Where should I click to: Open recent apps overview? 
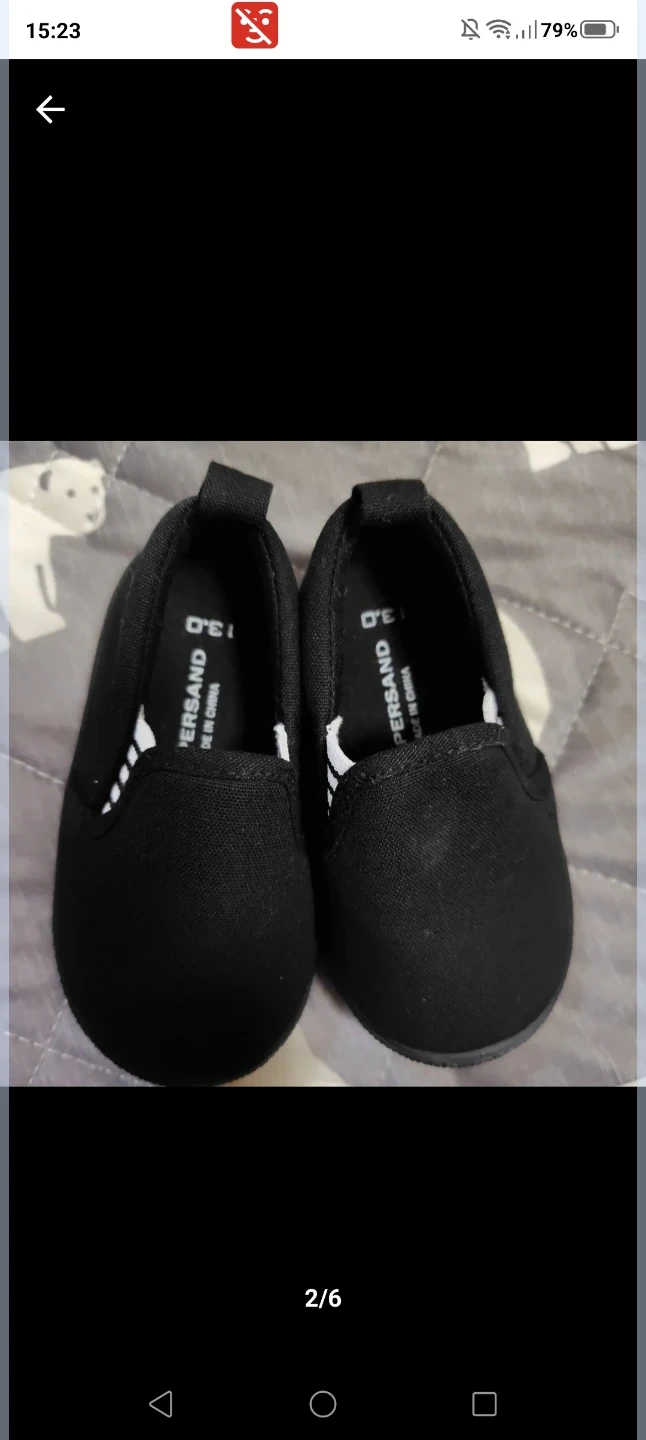[484, 1404]
